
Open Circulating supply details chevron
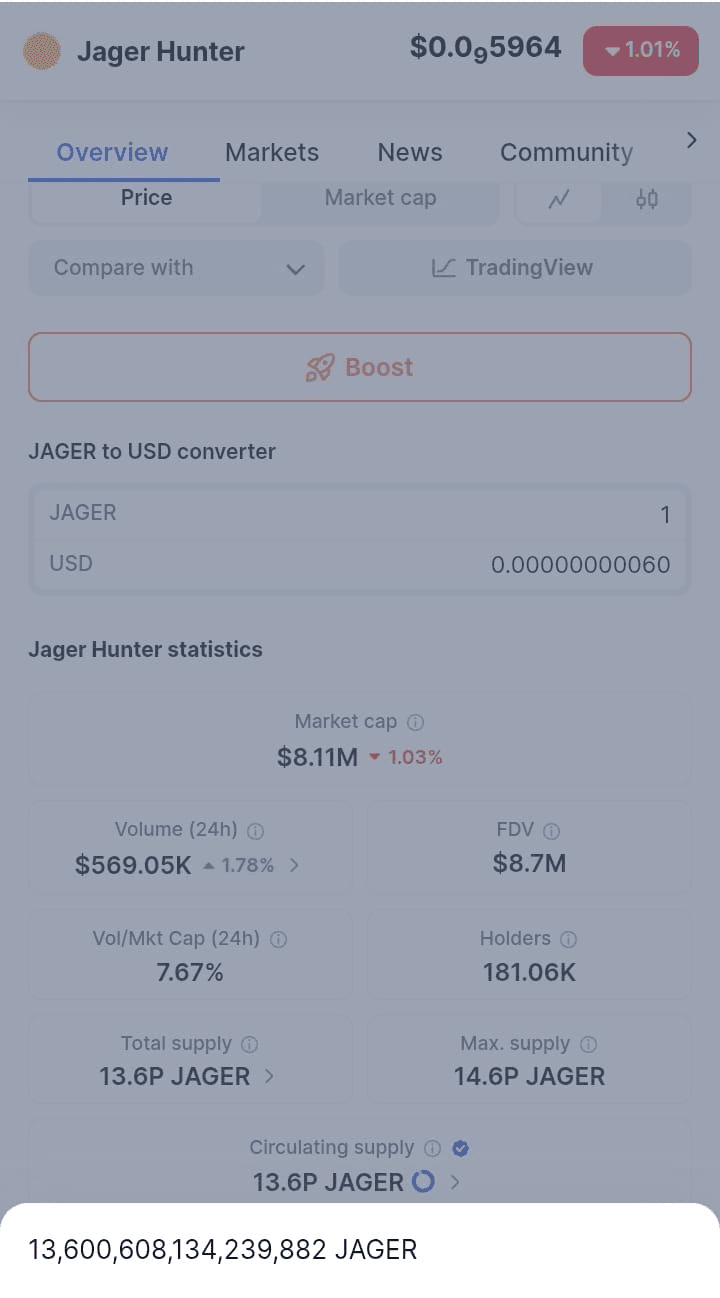tap(455, 1182)
